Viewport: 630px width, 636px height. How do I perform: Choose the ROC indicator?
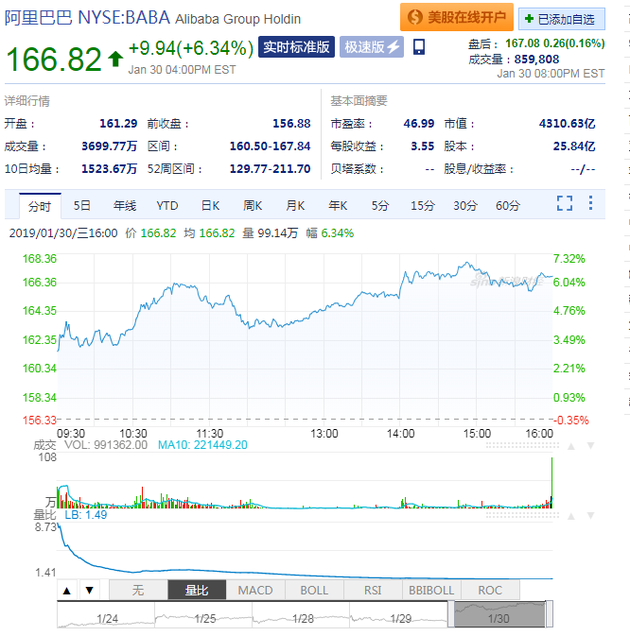[x=490, y=590]
